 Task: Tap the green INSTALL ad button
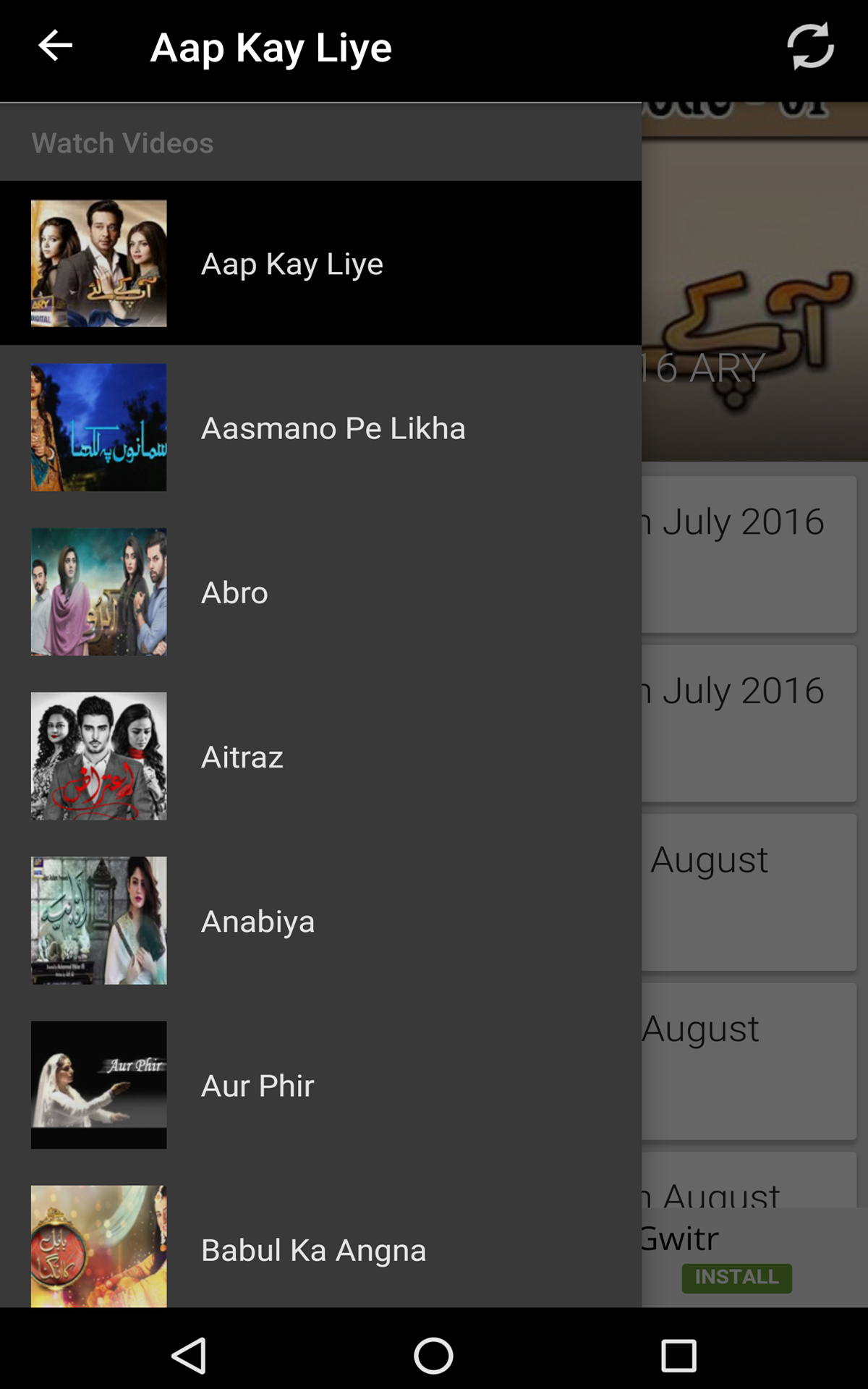point(736,1278)
